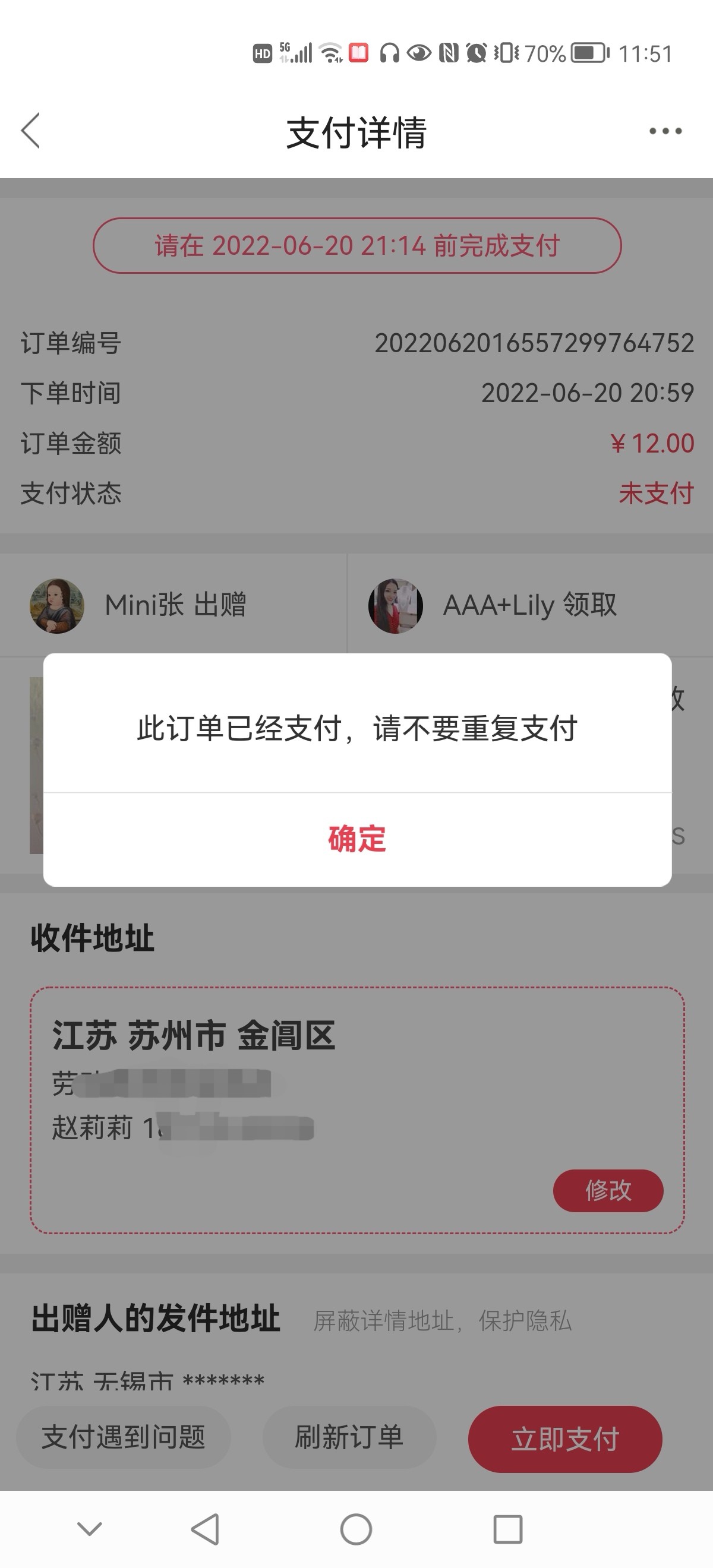This screenshot has width=713, height=1568.
Task: Refresh the order with 刷新订单
Action: click(349, 1437)
